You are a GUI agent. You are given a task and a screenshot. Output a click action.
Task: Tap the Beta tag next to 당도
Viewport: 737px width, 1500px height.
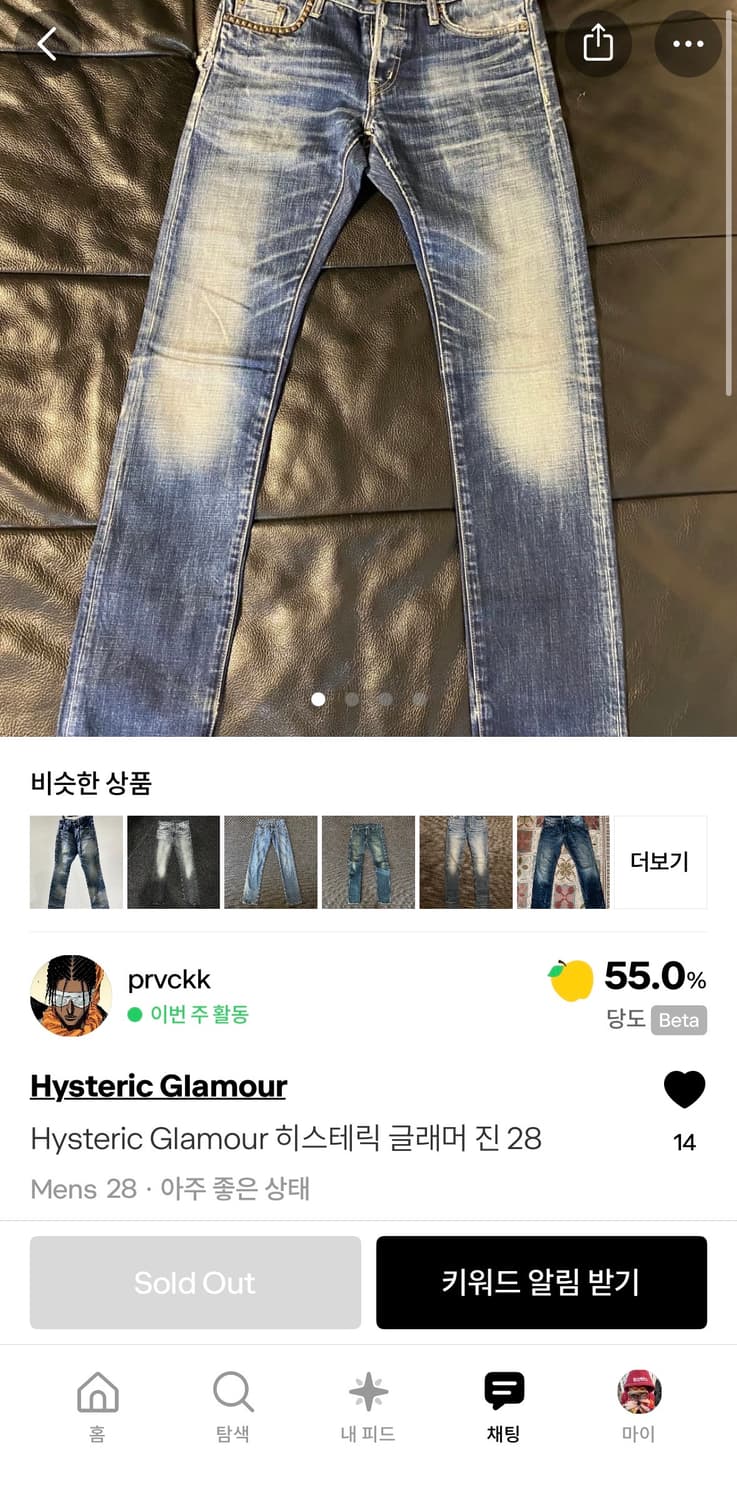[678, 1021]
